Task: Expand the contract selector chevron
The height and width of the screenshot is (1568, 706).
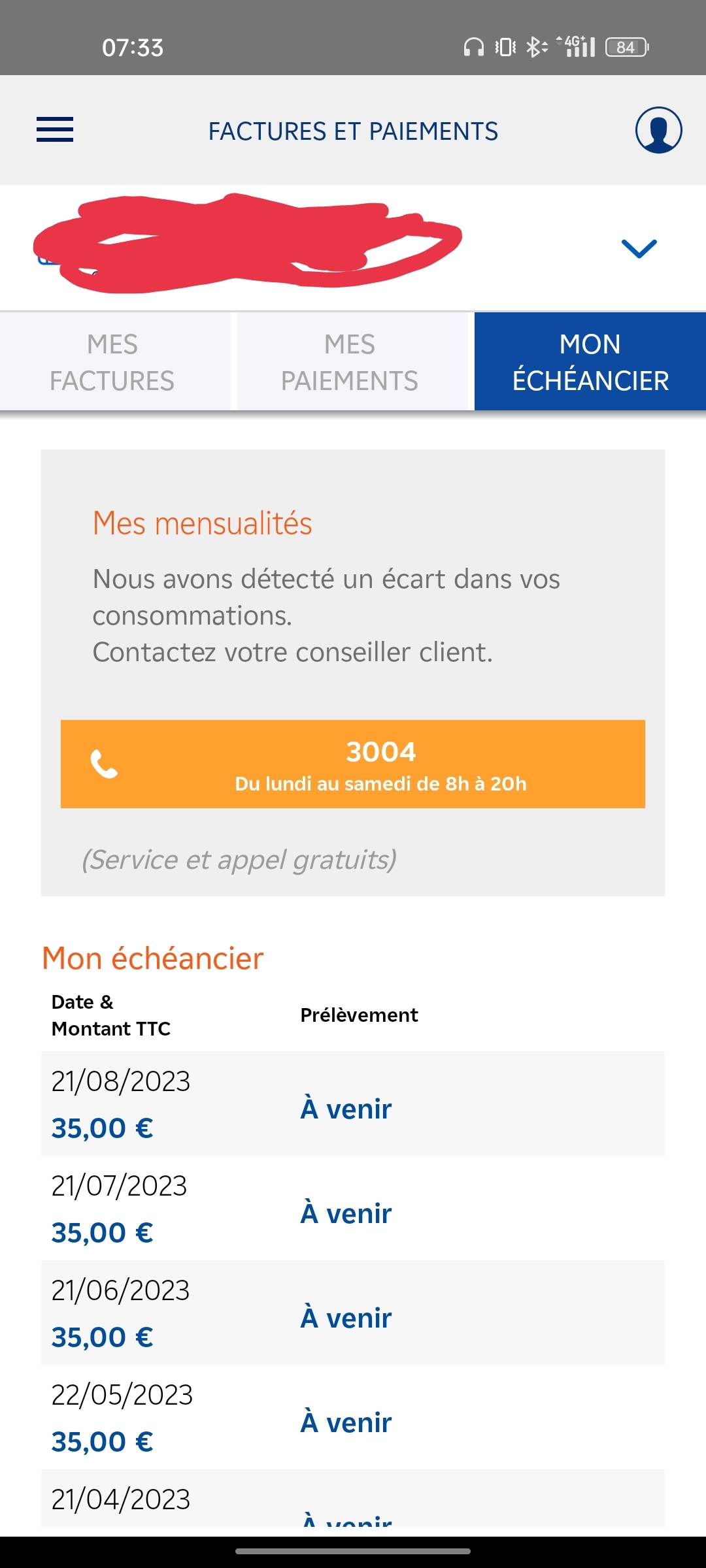Action: click(x=639, y=248)
